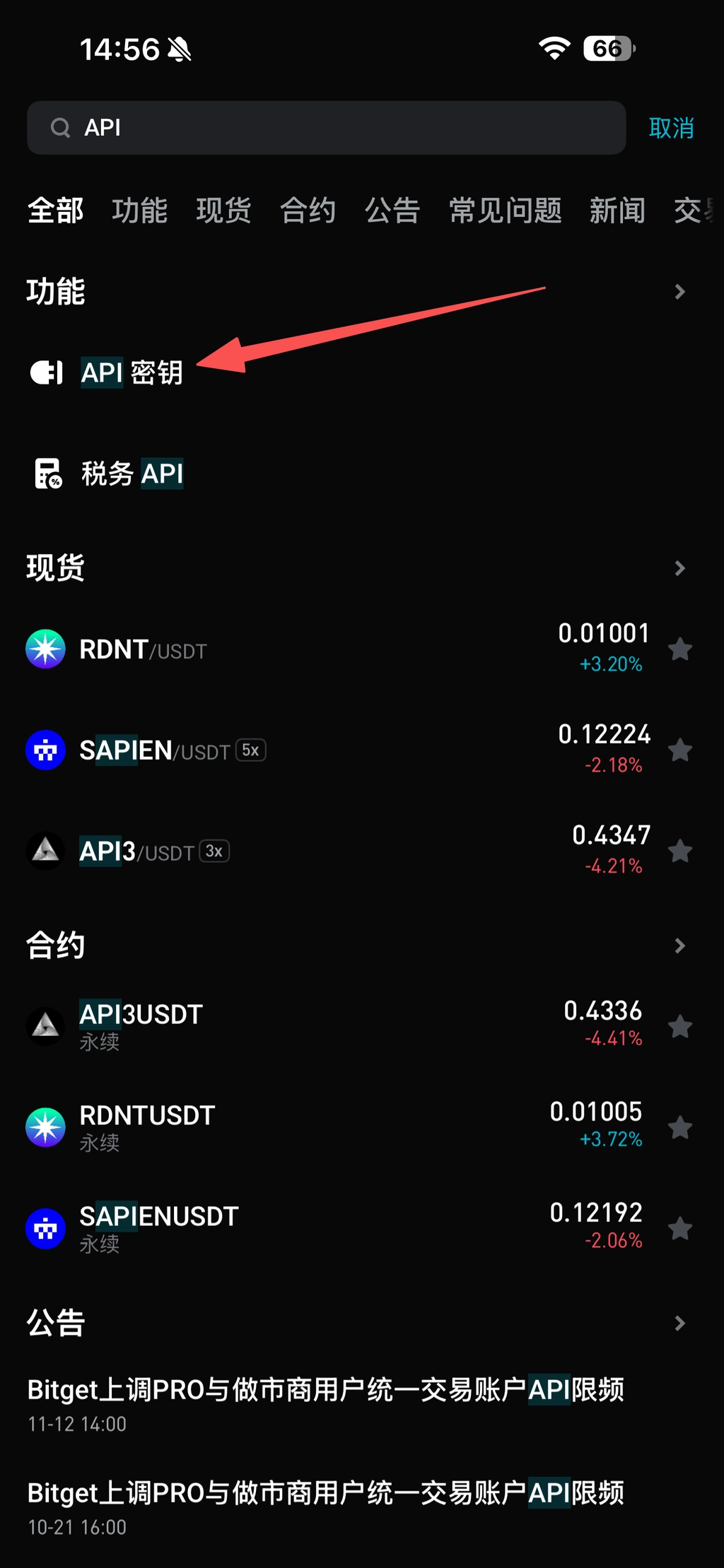Screen dimensions: 724x1568
Task: Switch to the 功能 tab
Action: click(139, 211)
